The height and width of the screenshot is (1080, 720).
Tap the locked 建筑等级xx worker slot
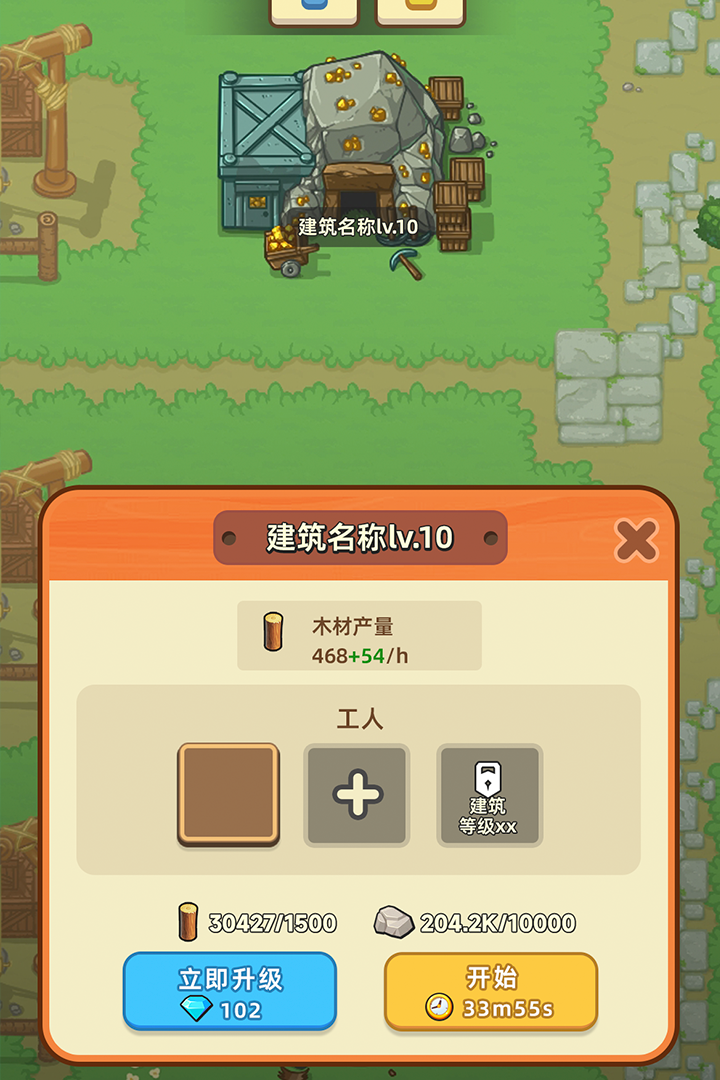point(489,795)
